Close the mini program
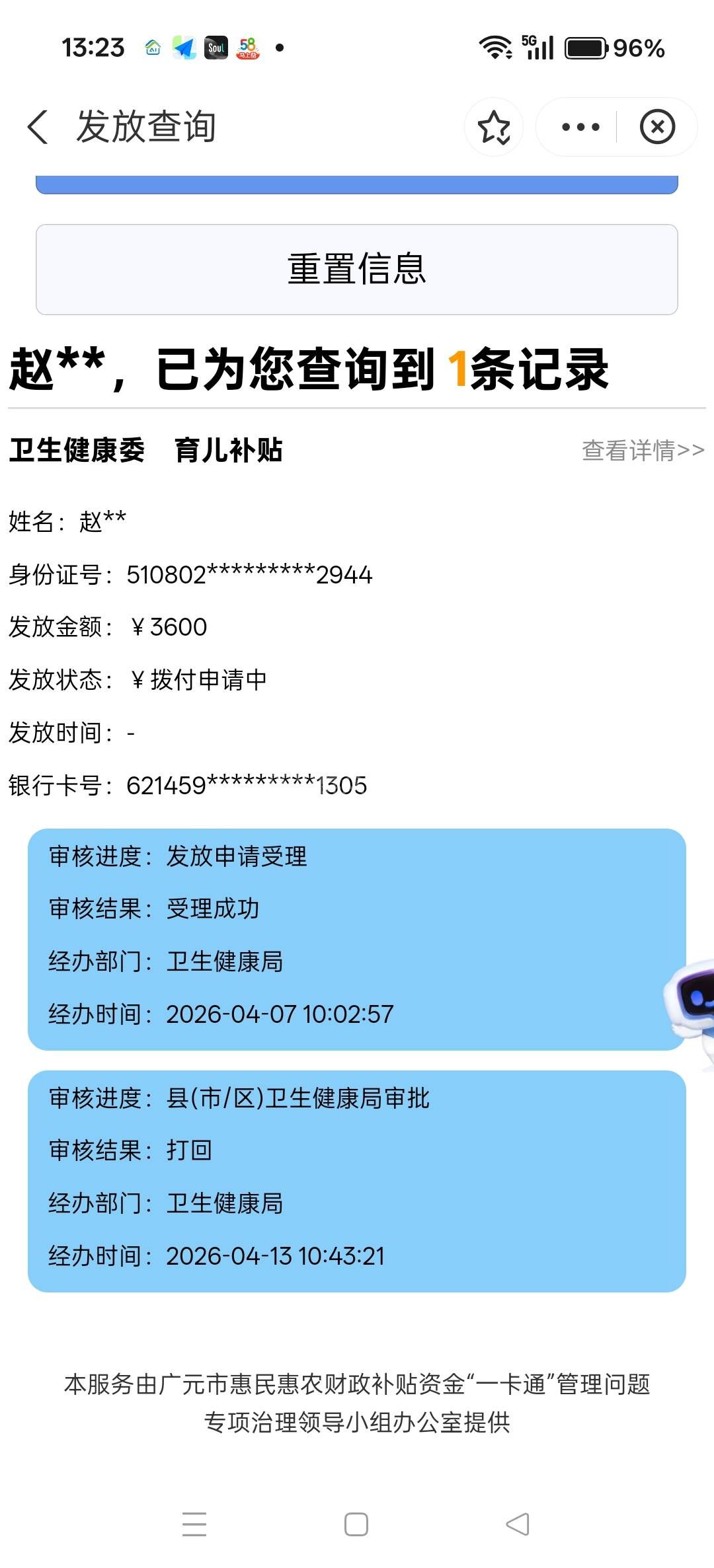The width and height of the screenshot is (714, 1568). click(657, 127)
